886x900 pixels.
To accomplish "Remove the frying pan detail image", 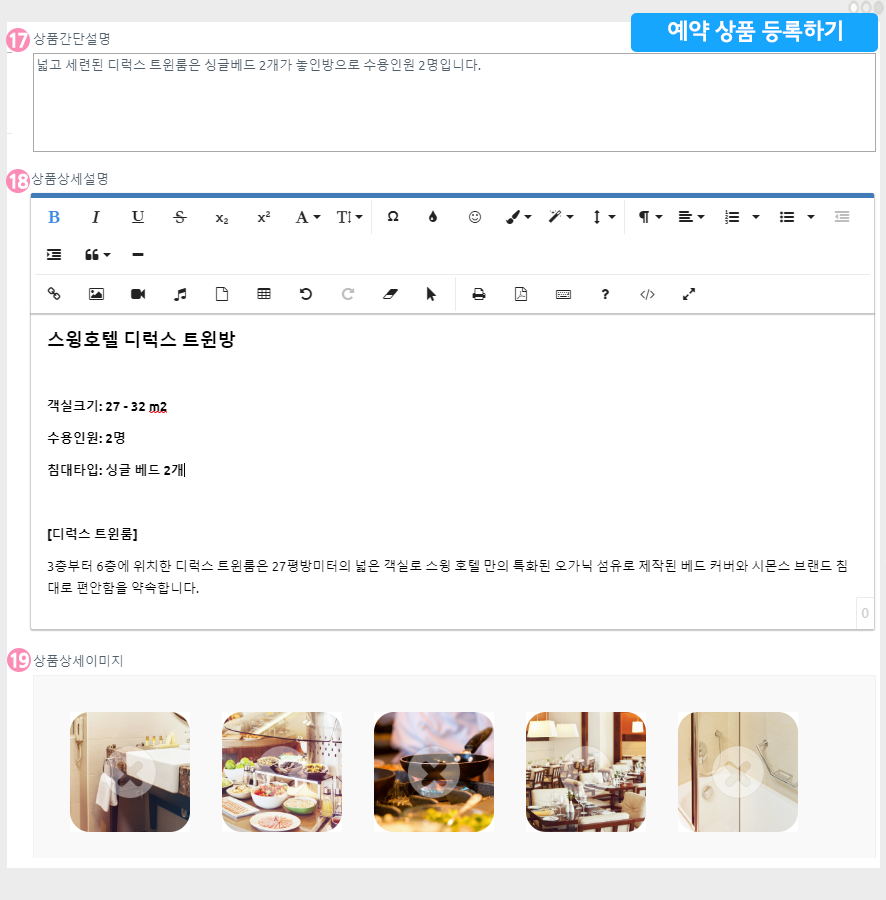I will coord(434,771).
